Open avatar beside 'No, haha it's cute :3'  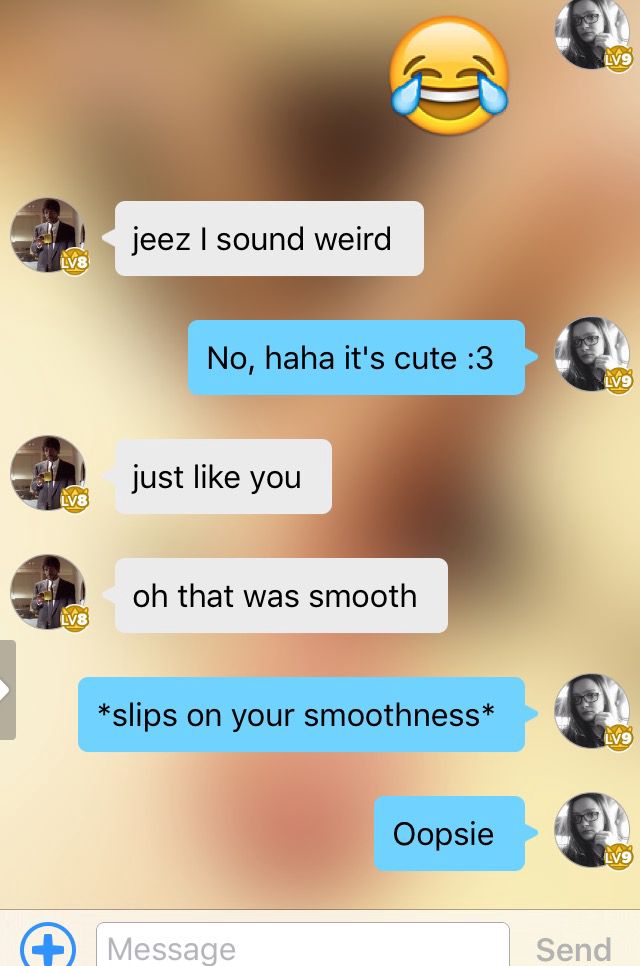point(592,355)
